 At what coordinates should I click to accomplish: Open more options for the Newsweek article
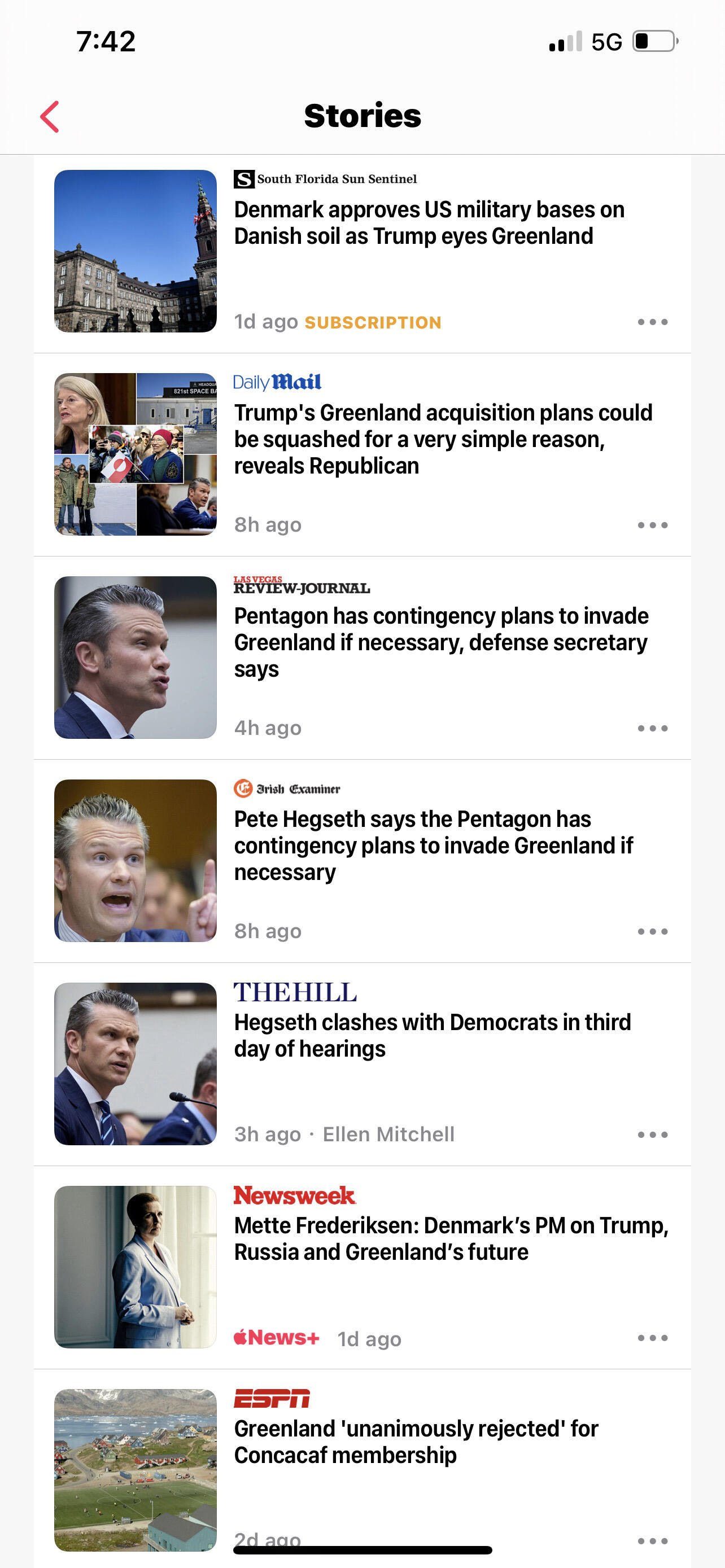tap(653, 1338)
